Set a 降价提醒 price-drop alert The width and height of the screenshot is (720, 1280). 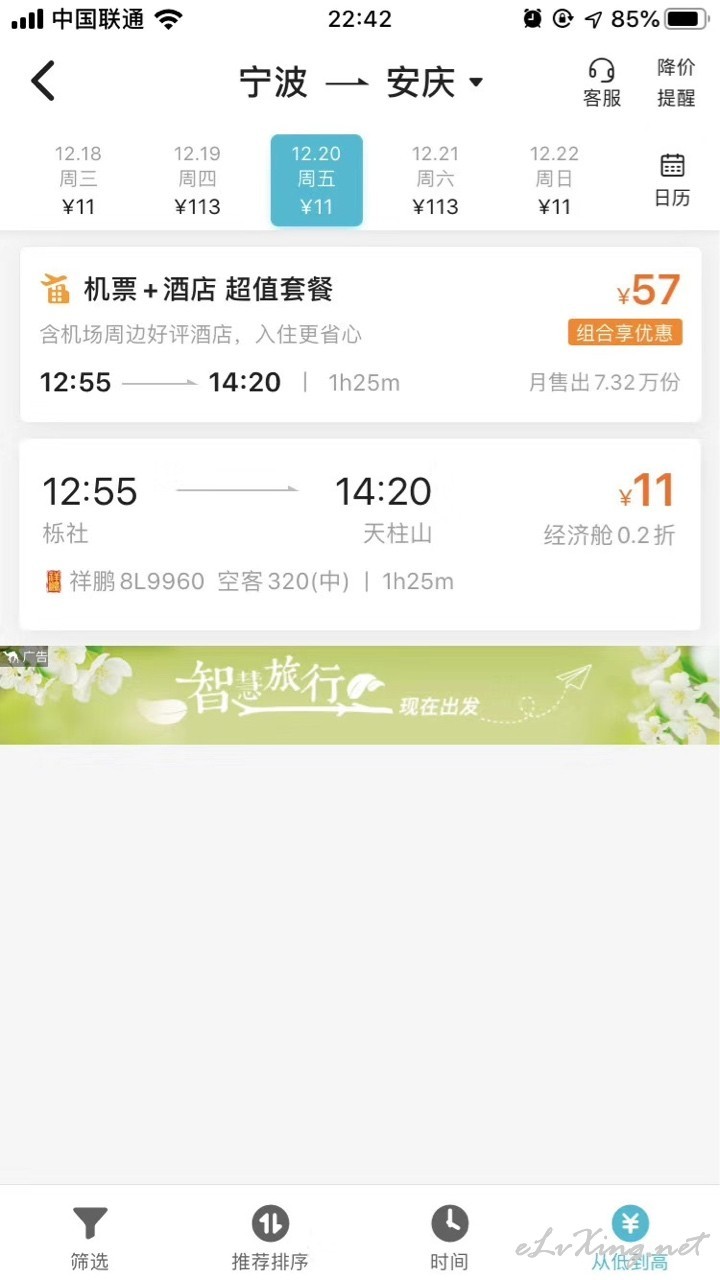coord(676,82)
